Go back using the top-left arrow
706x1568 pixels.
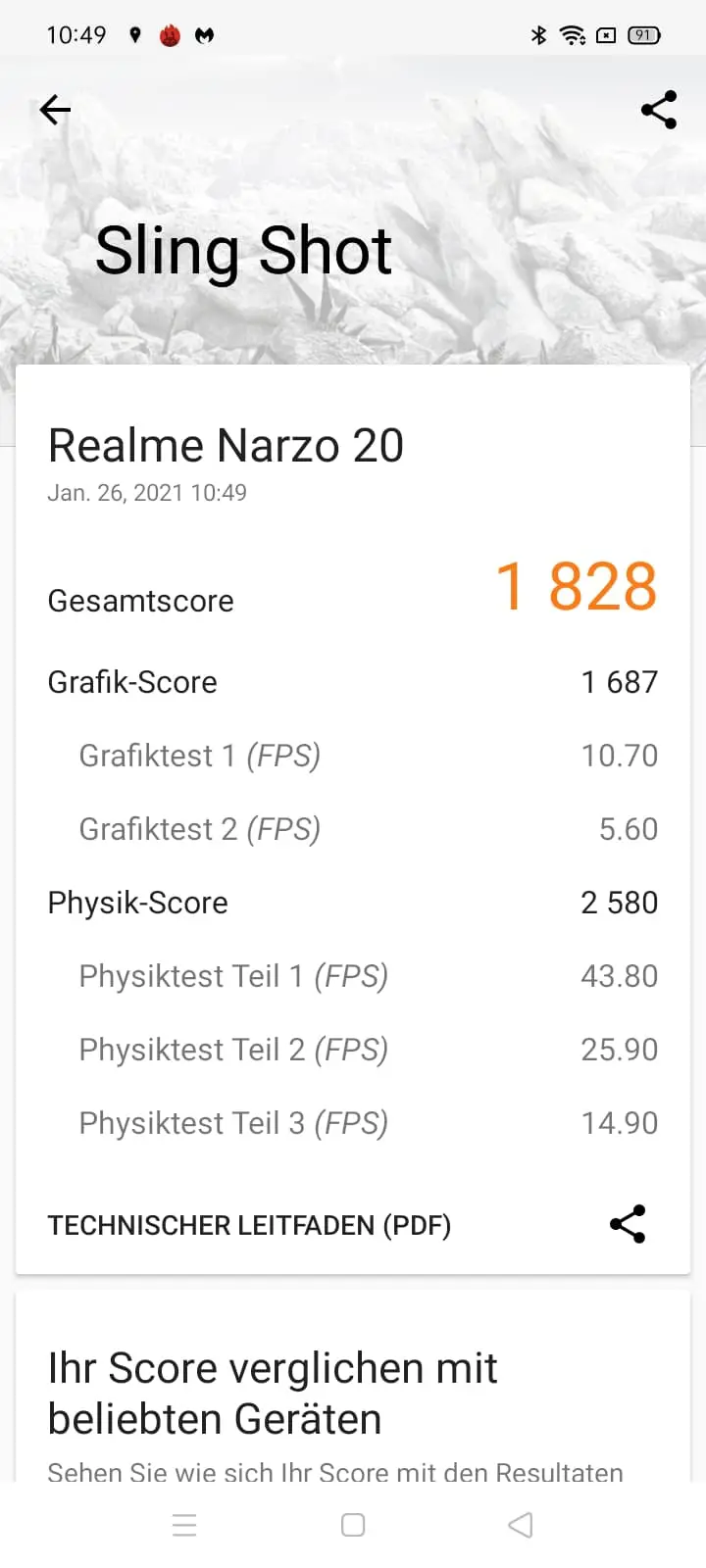(x=55, y=110)
